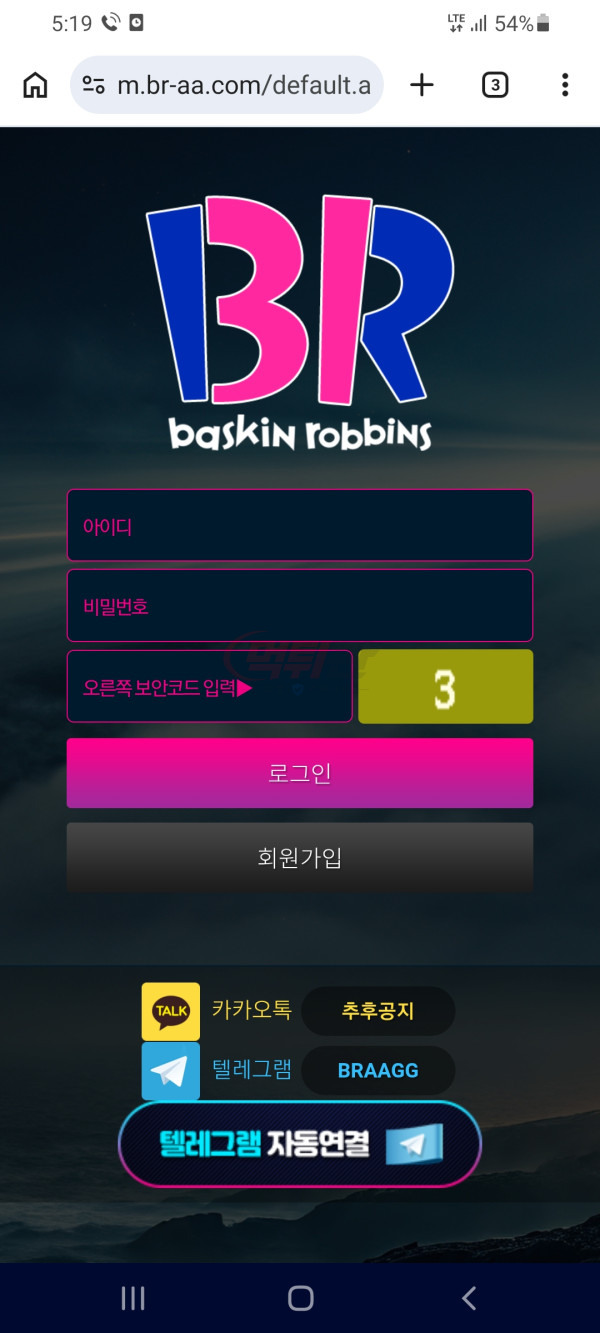Screen dimensions: 600x1333
Task: Open 회원가입 sign-up
Action: point(300,857)
